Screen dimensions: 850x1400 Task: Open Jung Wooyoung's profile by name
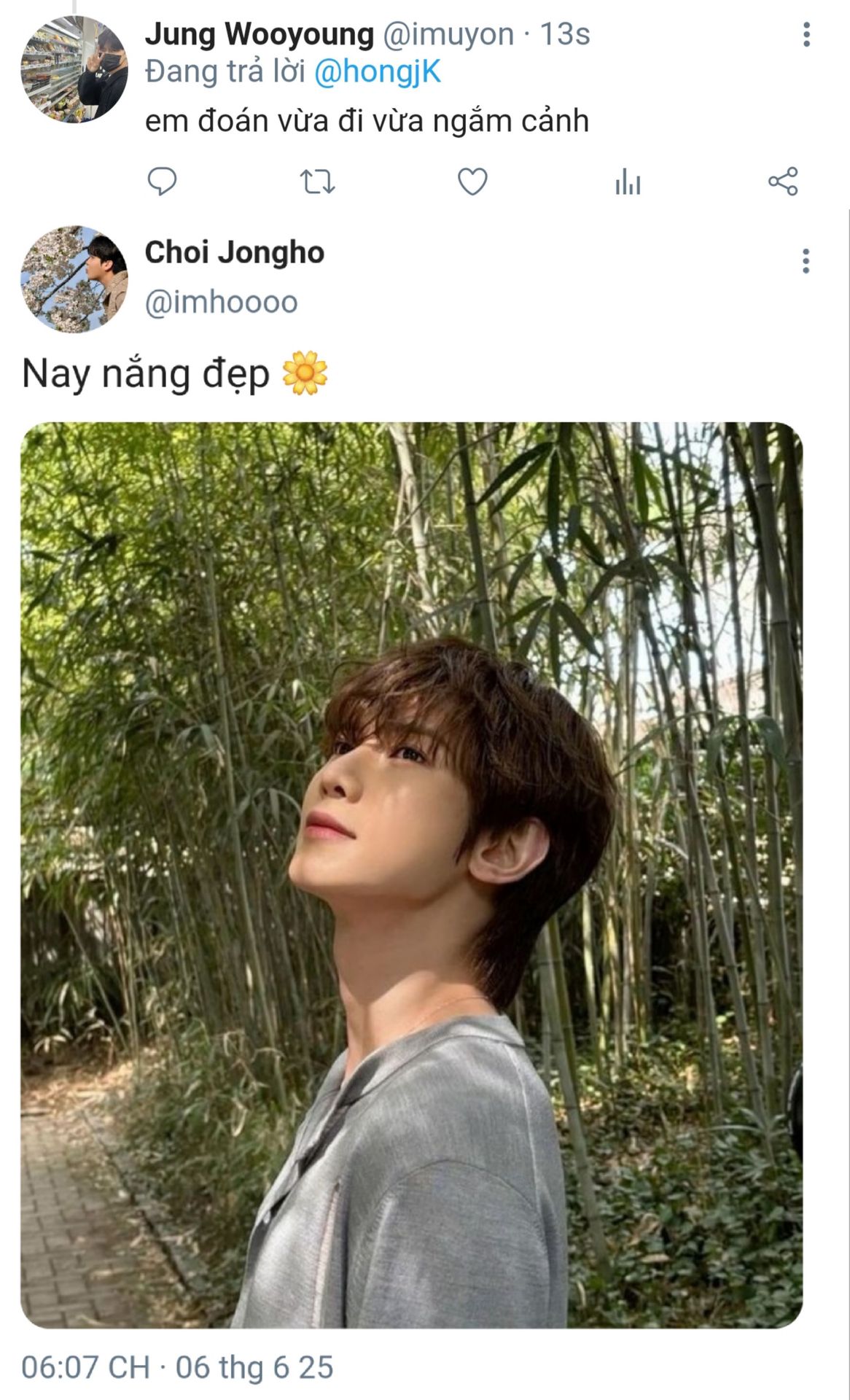click(x=259, y=34)
